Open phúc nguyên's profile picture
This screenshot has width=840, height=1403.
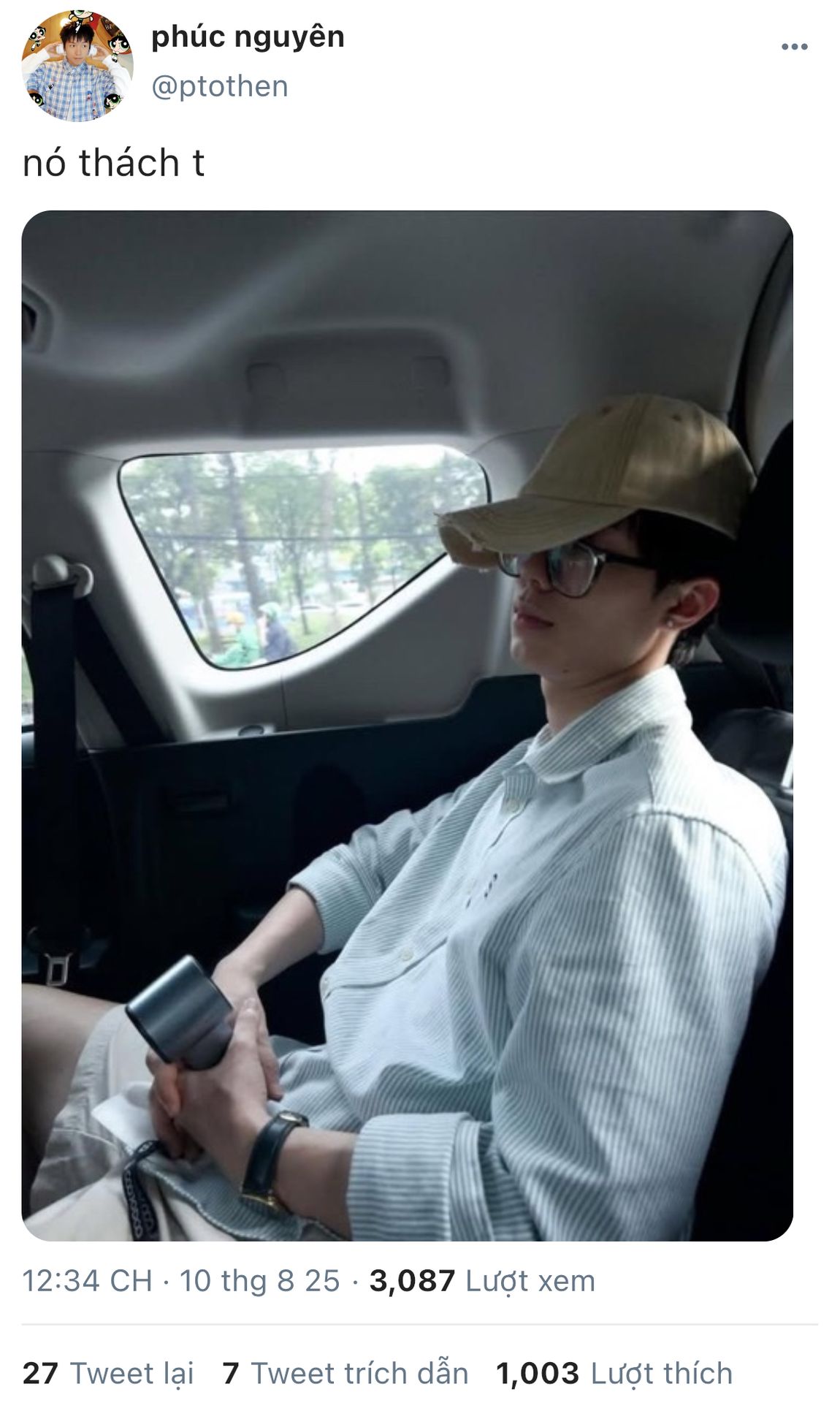[x=77, y=66]
